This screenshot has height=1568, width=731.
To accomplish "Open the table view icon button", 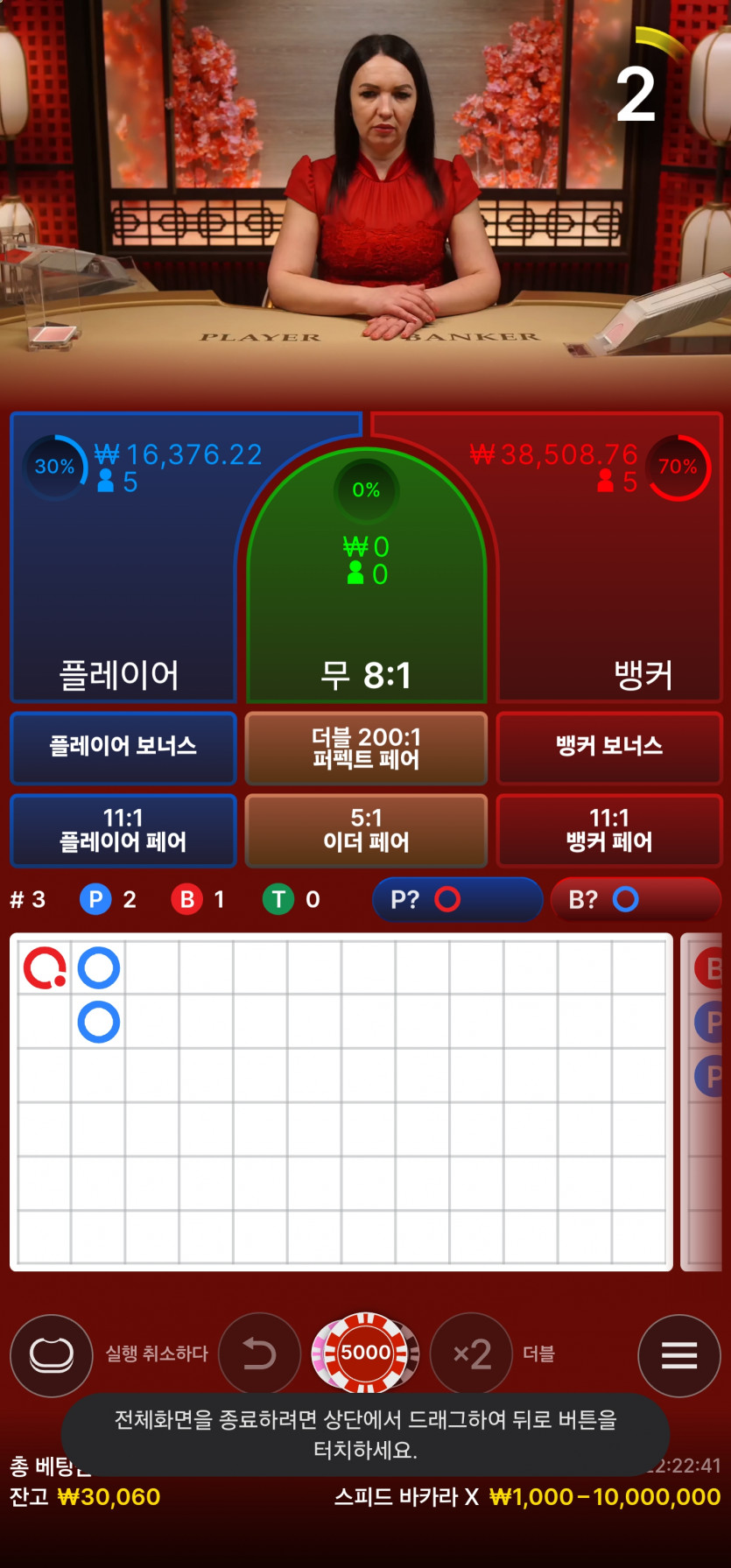I will (52, 1355).
